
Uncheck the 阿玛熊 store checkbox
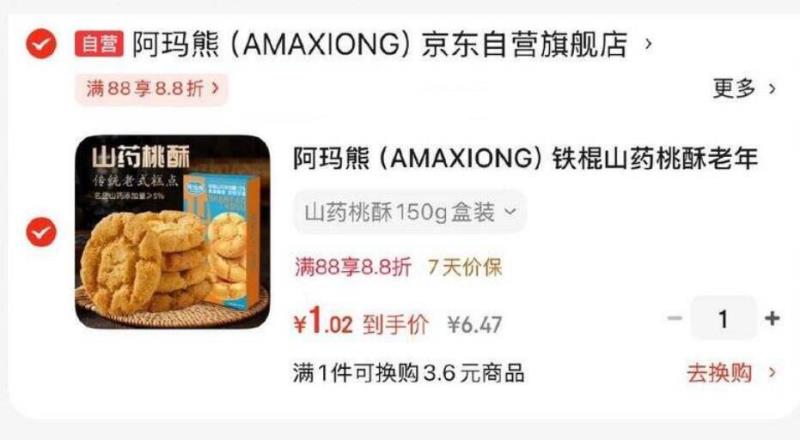point(40,45)
